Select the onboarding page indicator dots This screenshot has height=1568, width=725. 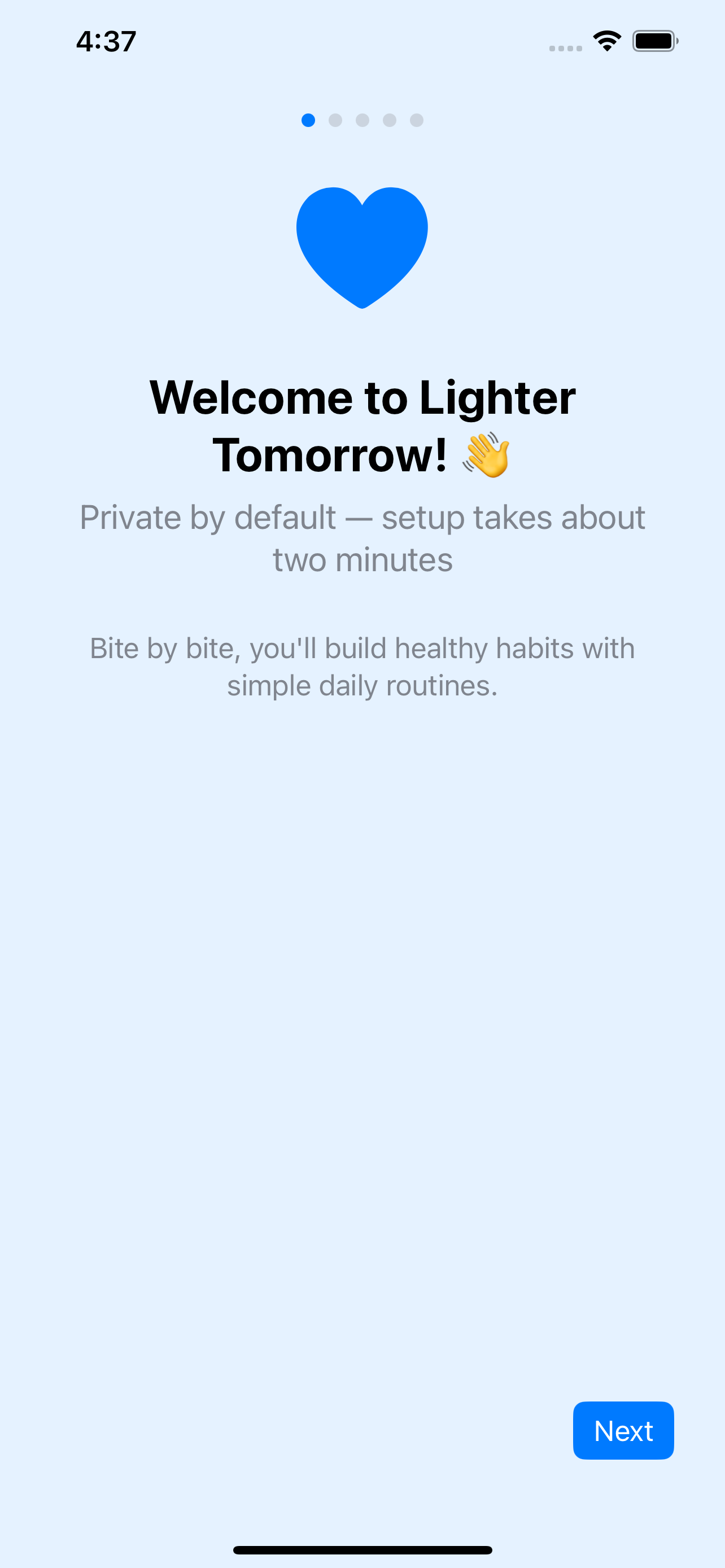362,121
